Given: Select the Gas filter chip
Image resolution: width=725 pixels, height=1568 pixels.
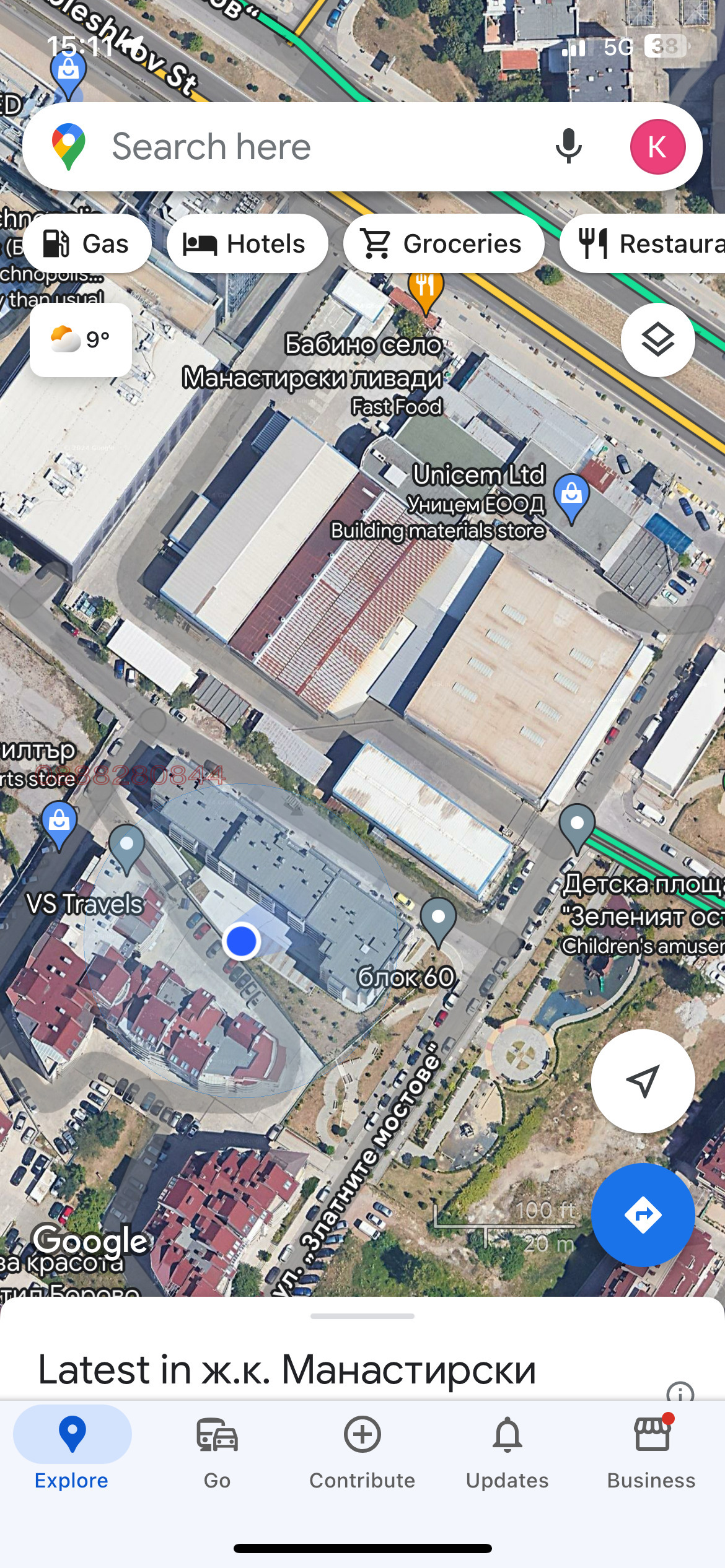Looking at the screenshot, I should click(x=87, y=243).
